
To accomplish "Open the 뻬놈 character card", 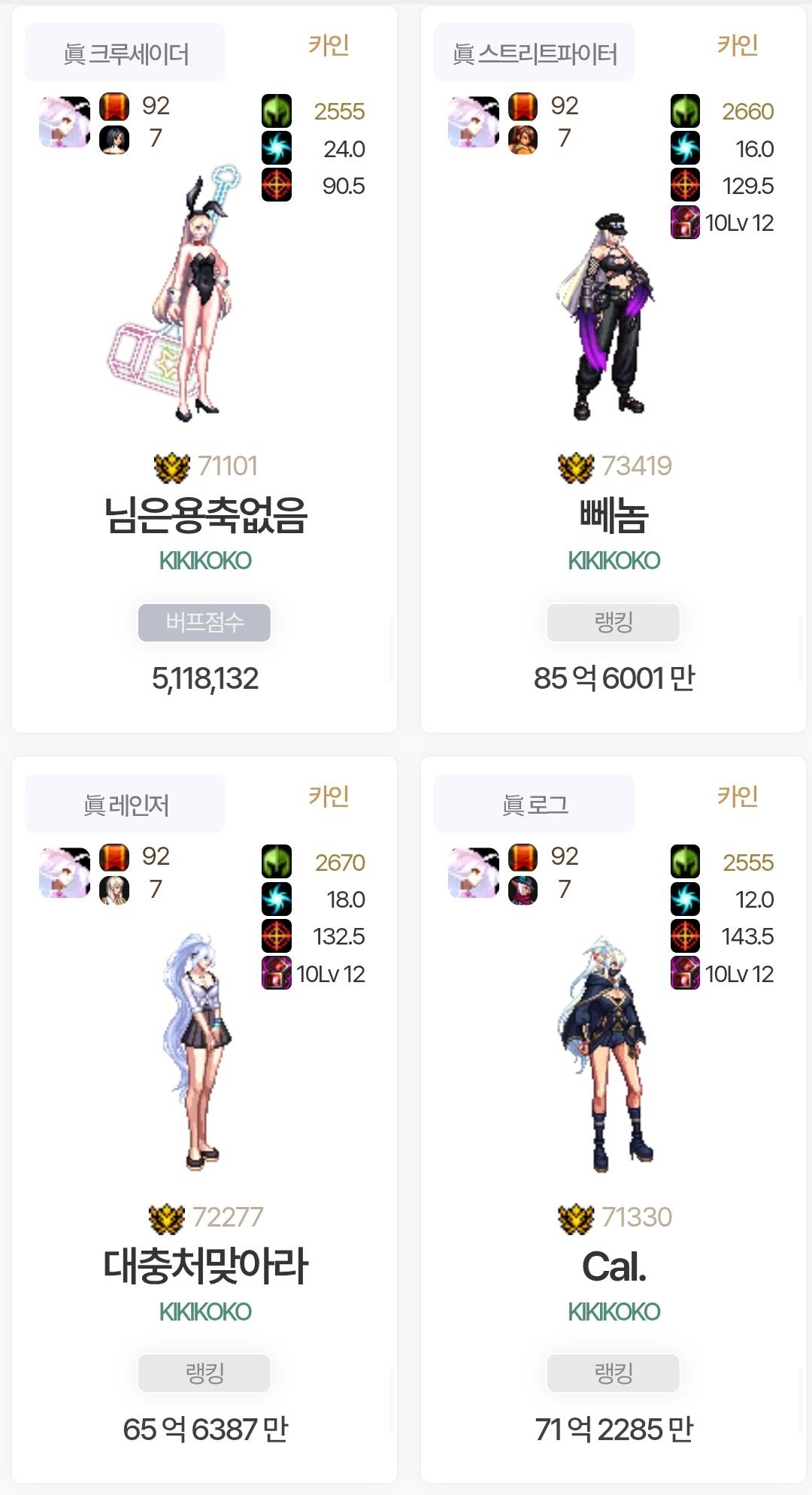I will pos(614,515).
